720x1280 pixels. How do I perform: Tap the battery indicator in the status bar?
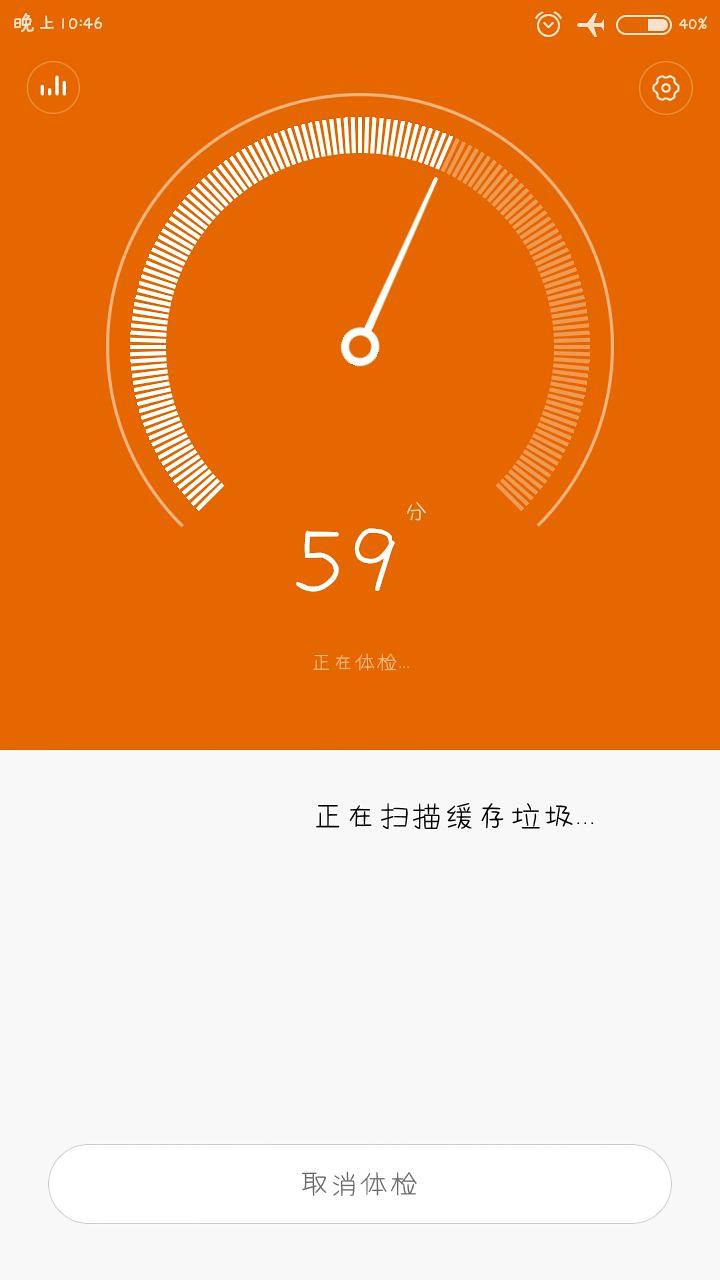(x=645, y=24)
